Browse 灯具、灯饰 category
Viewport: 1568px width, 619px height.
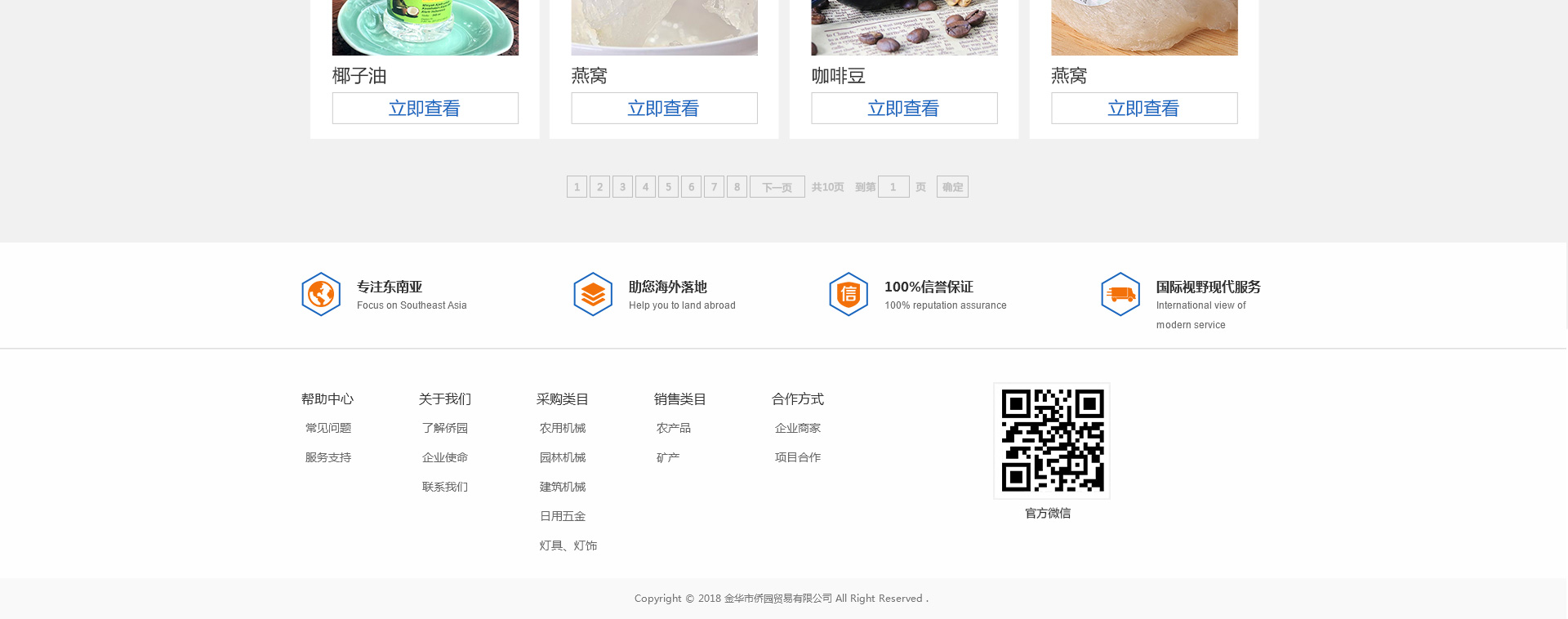[568, 546]
